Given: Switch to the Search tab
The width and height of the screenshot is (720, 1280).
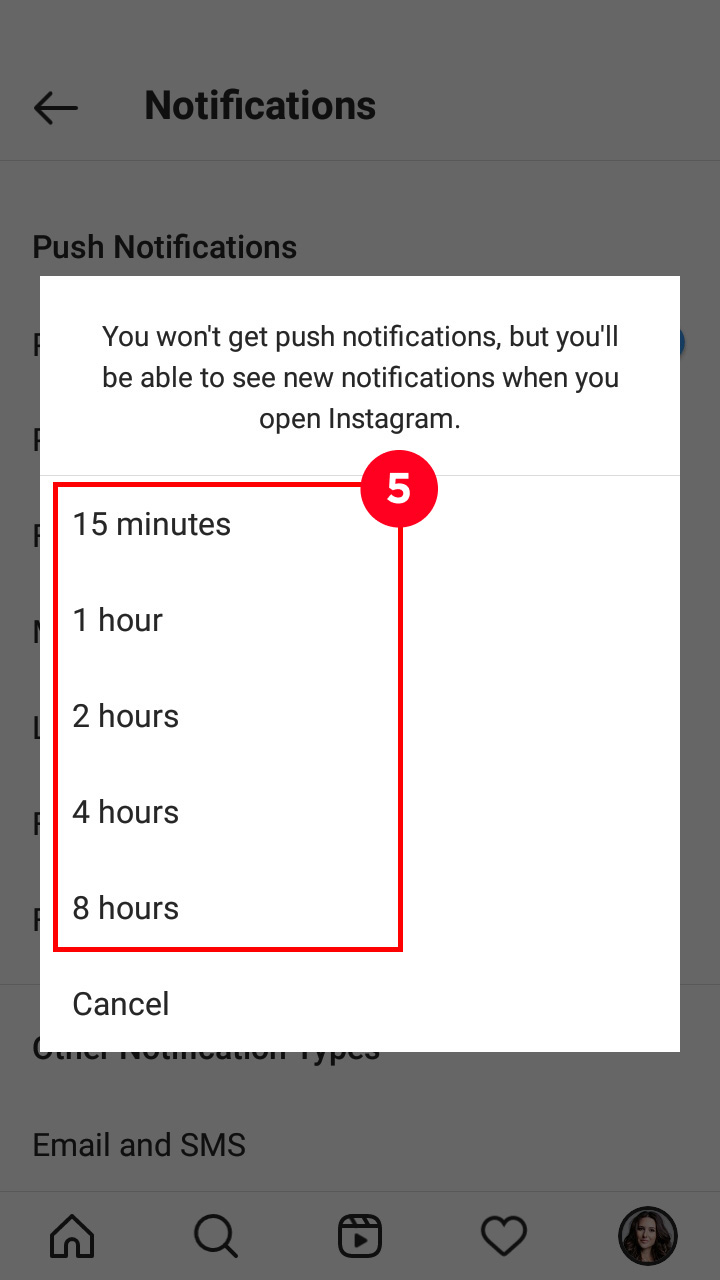Looking at the screenshot, I should click(x=216, y=1236).
